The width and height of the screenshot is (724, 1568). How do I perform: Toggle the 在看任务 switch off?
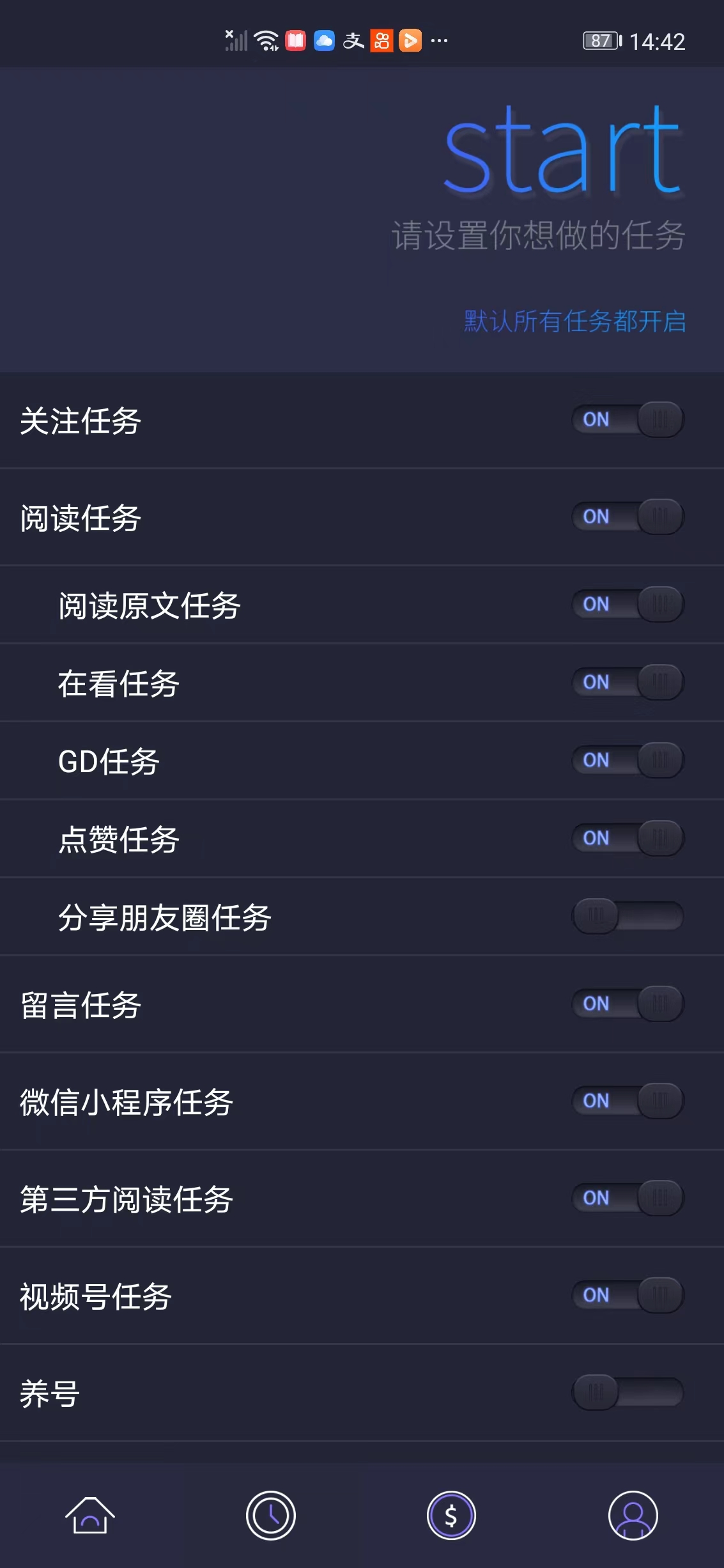(x=628, y=682)
